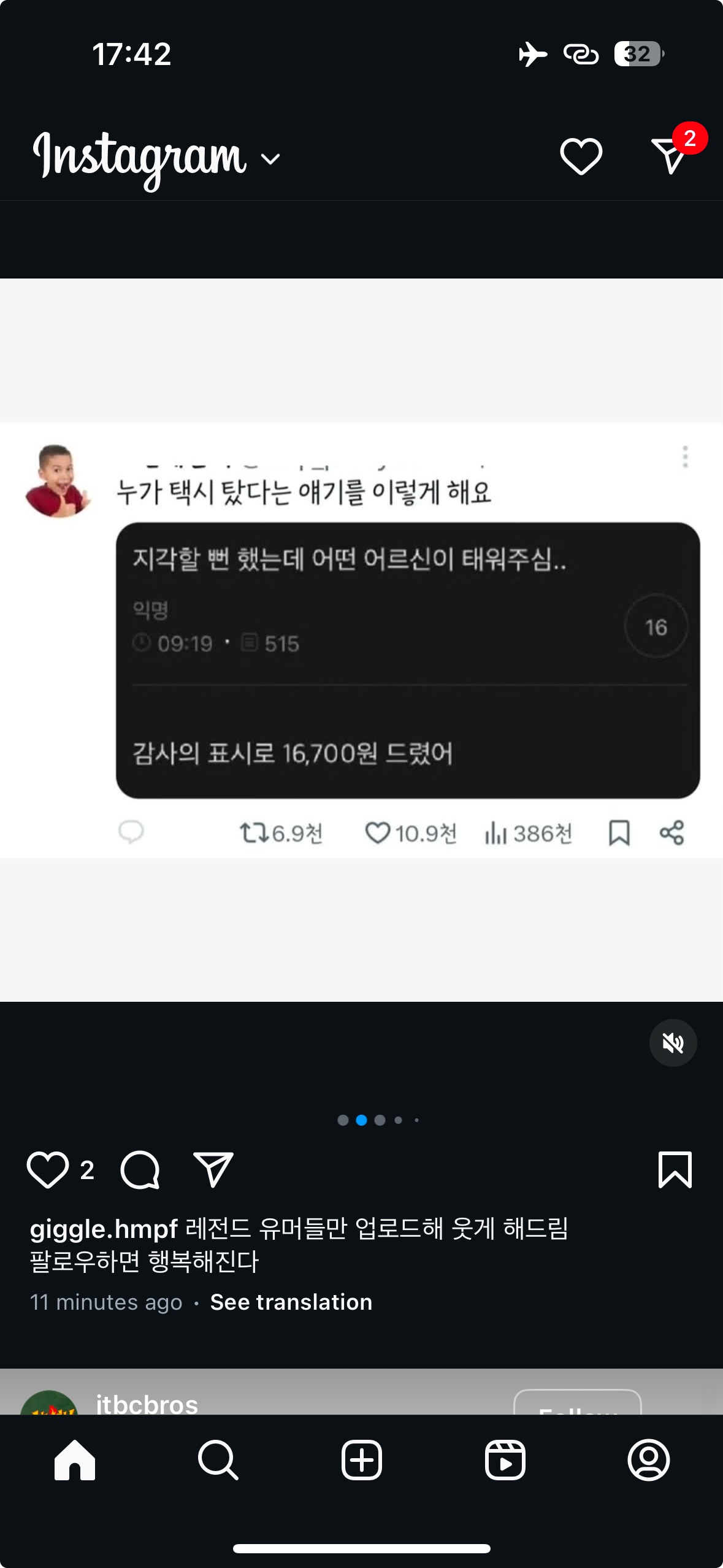Create a new post
The height and width of the screenshot is (1568, 723).
(x=361, y=1460)
